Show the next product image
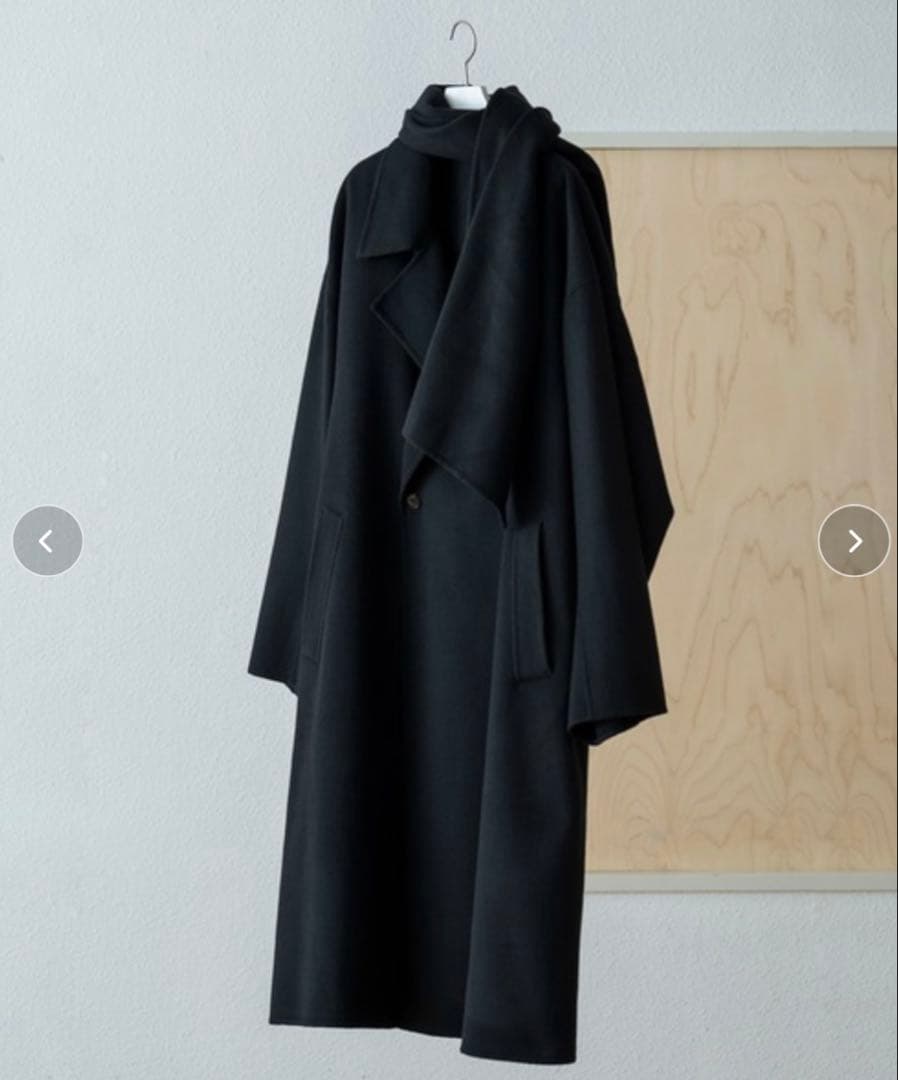The image size is (898, 1080). [x=853, y=541]
